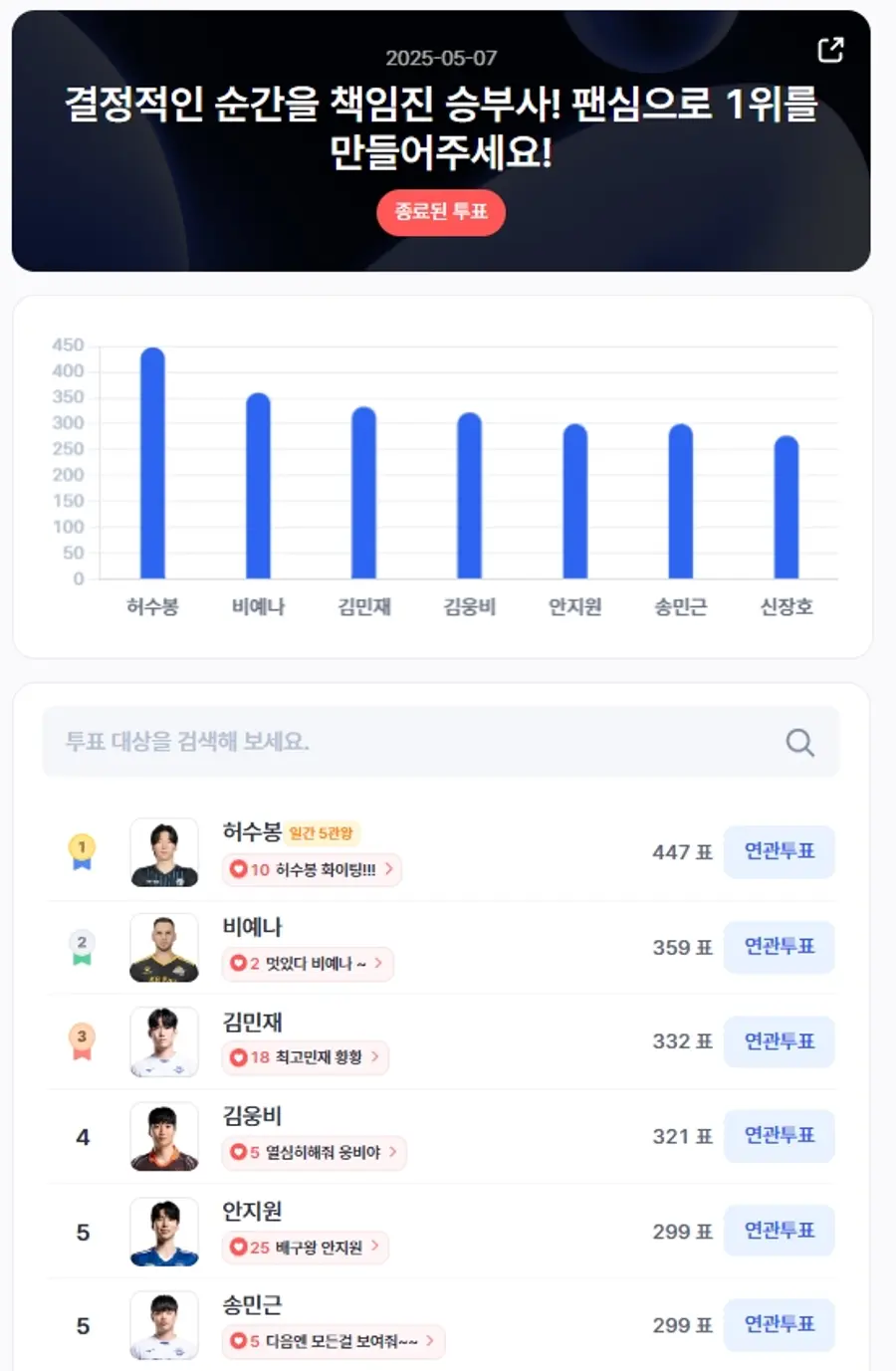Click the green rank 2 medal badge
Viewport: 896px width, 1371px height.
coord(82,941)
